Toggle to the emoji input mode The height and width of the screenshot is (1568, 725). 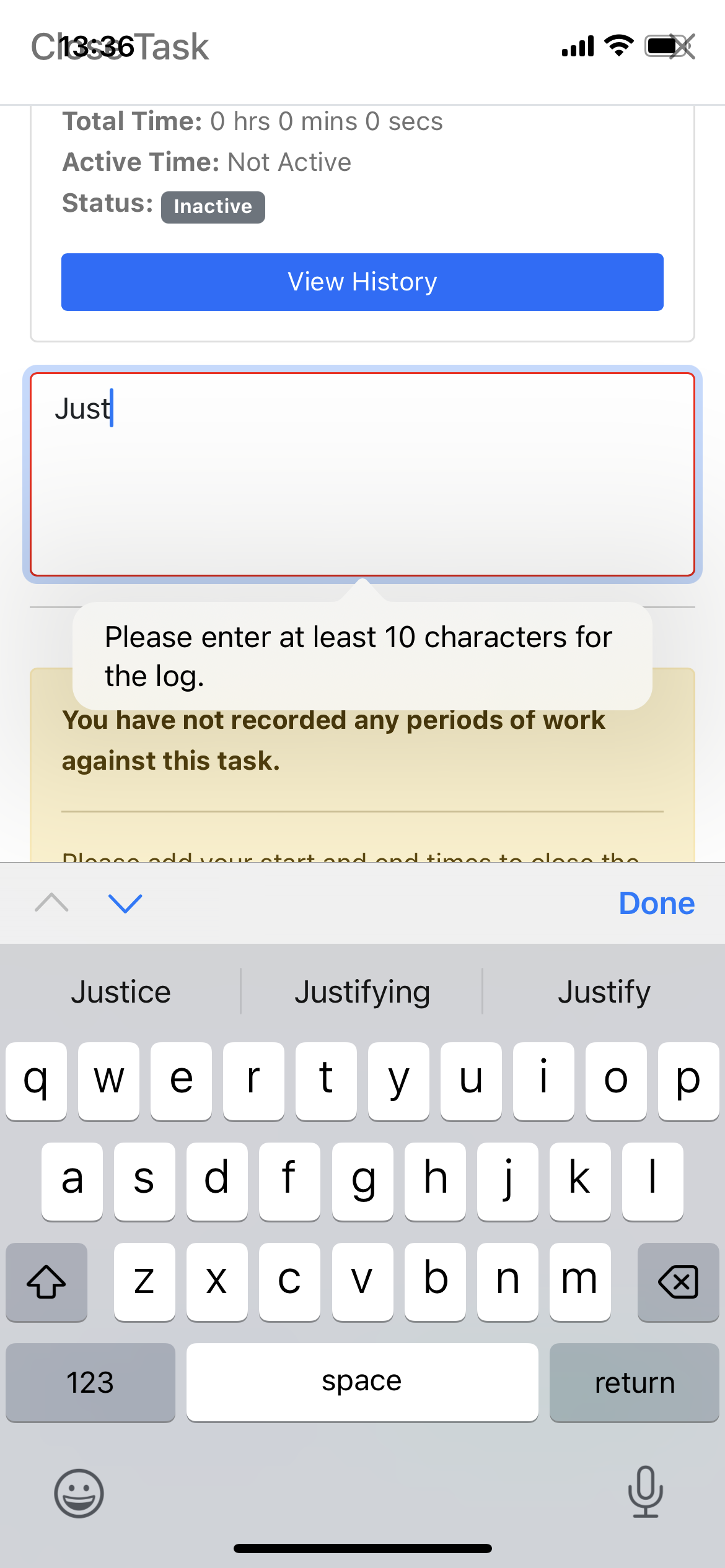[79, 1492]
